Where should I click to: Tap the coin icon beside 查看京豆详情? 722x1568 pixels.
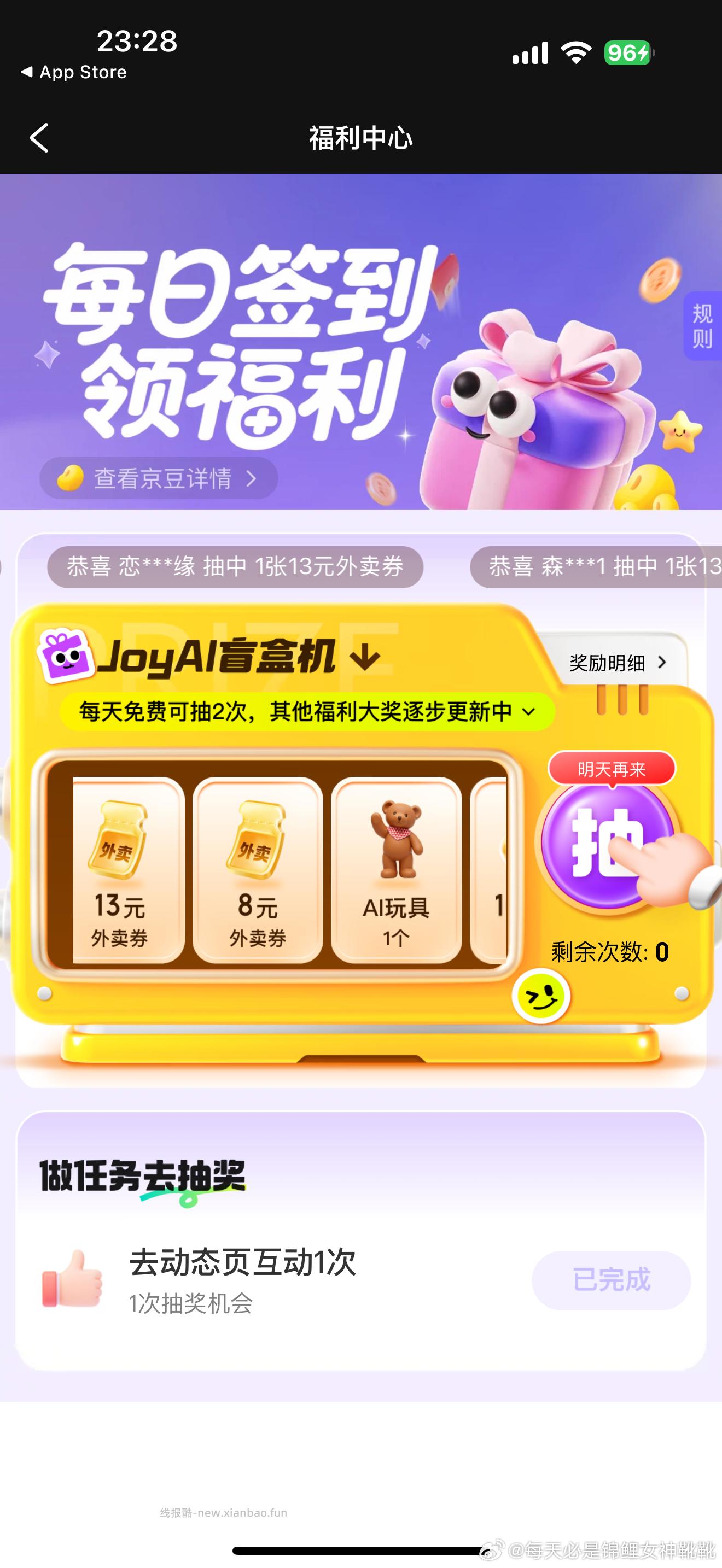[72, 478]
